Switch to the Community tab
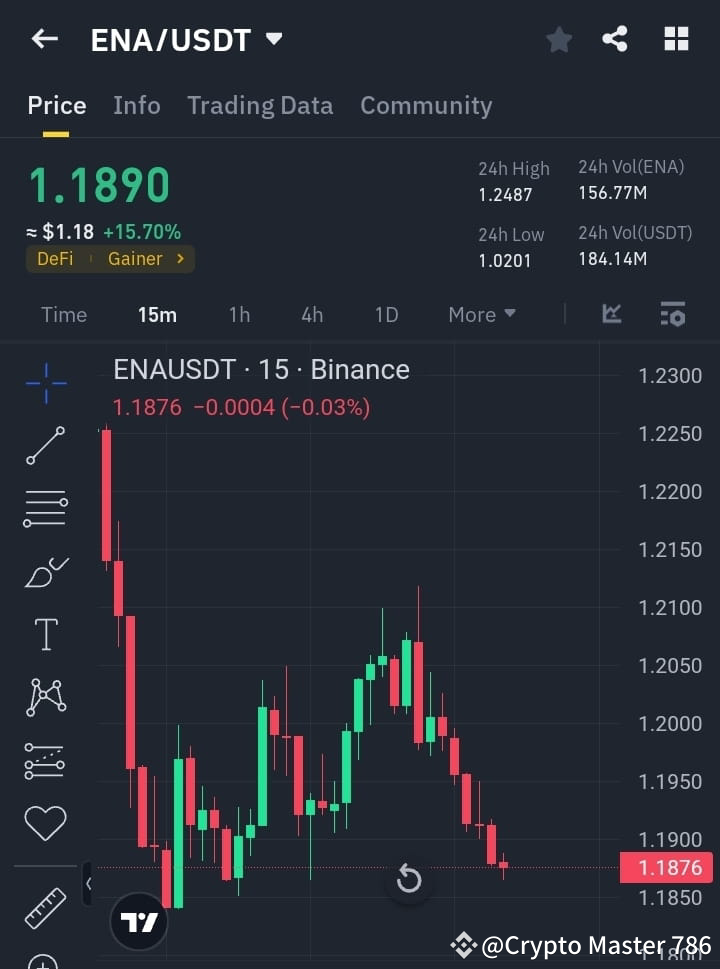720x969 pixels. coord(426,105)
